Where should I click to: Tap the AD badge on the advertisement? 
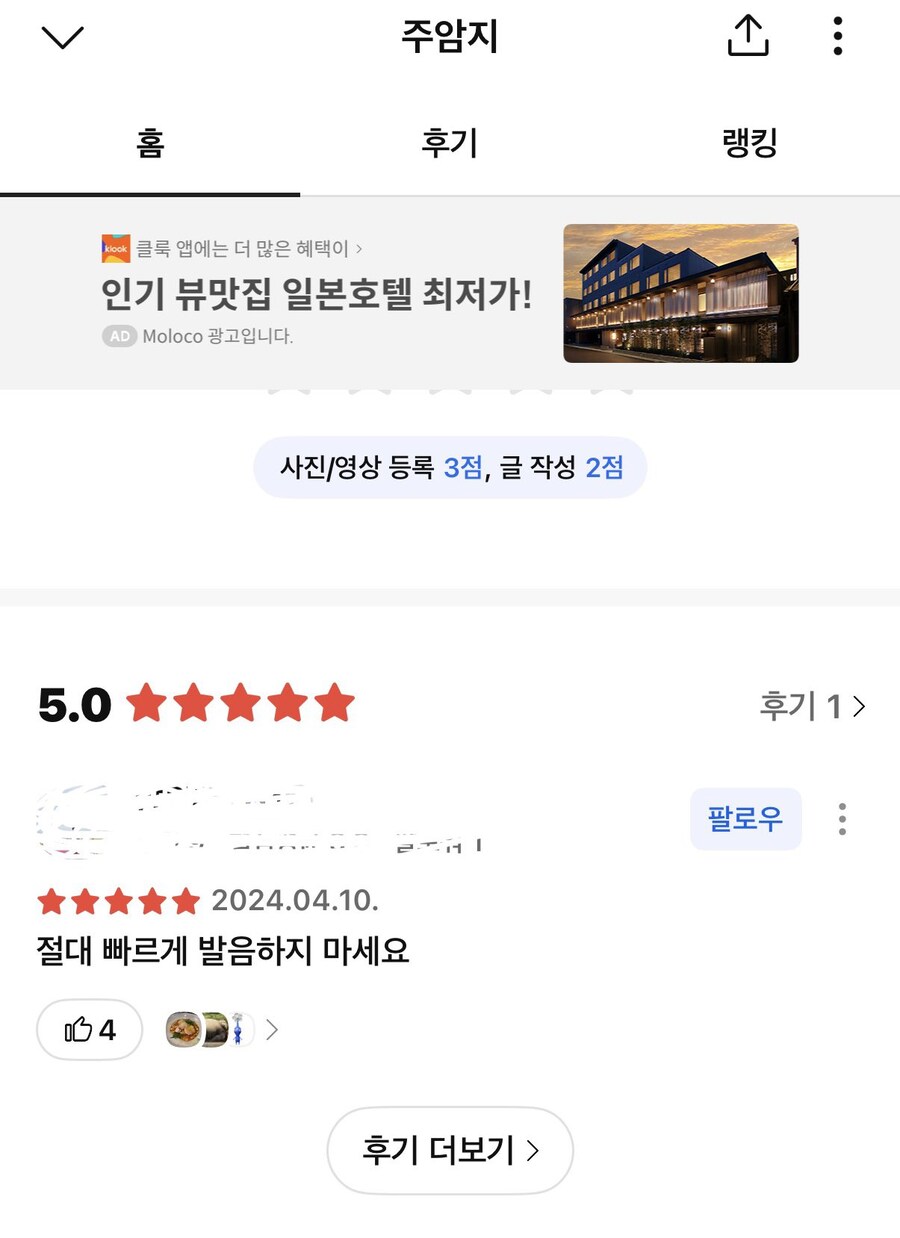point(119,337)
